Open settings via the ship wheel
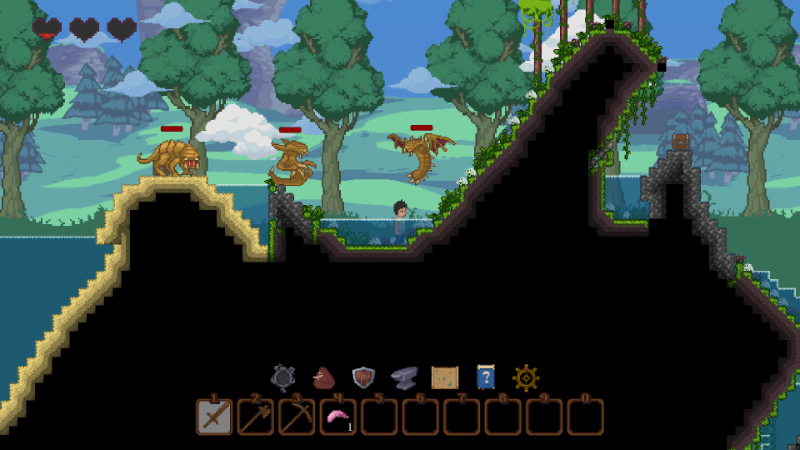 526,378
